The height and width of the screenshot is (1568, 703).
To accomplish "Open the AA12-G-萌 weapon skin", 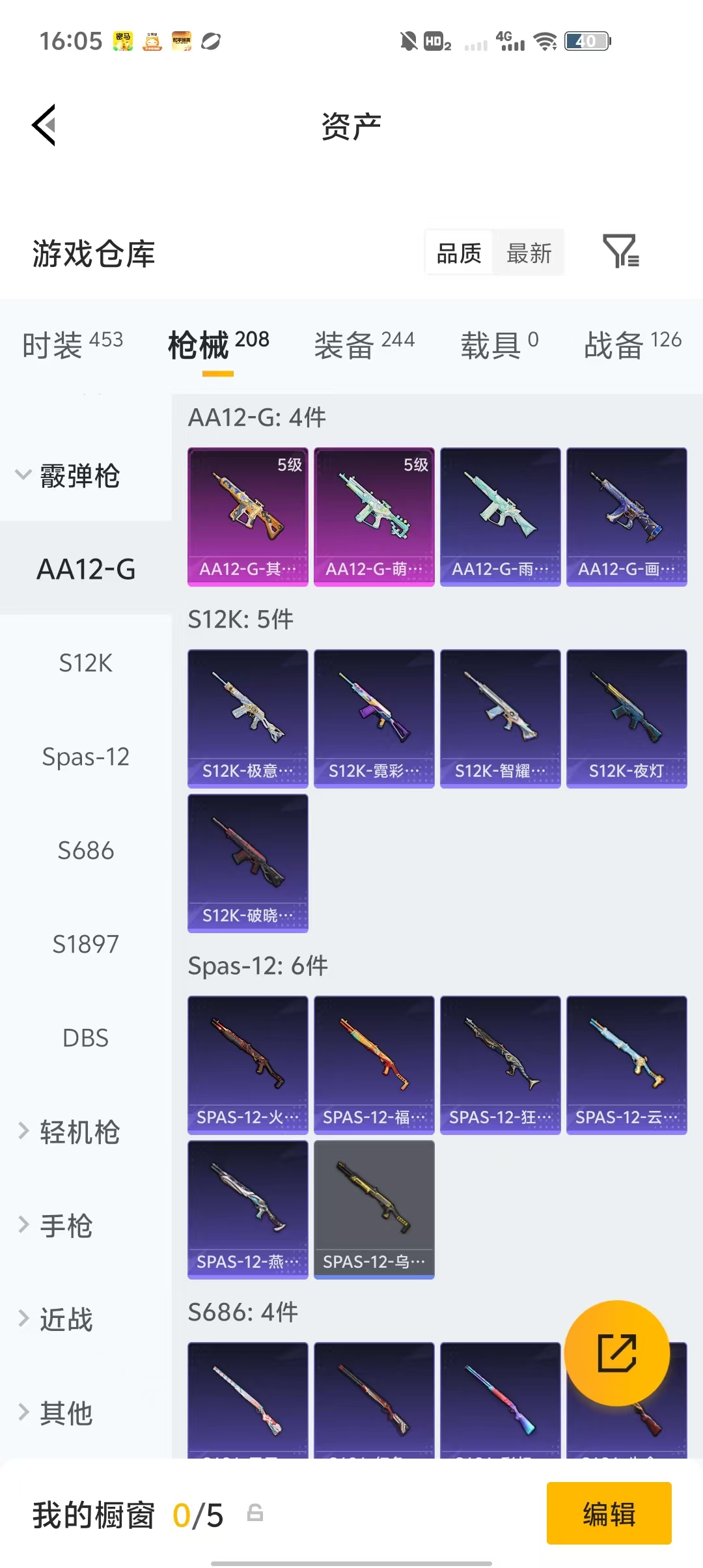I will click(374, 517).
